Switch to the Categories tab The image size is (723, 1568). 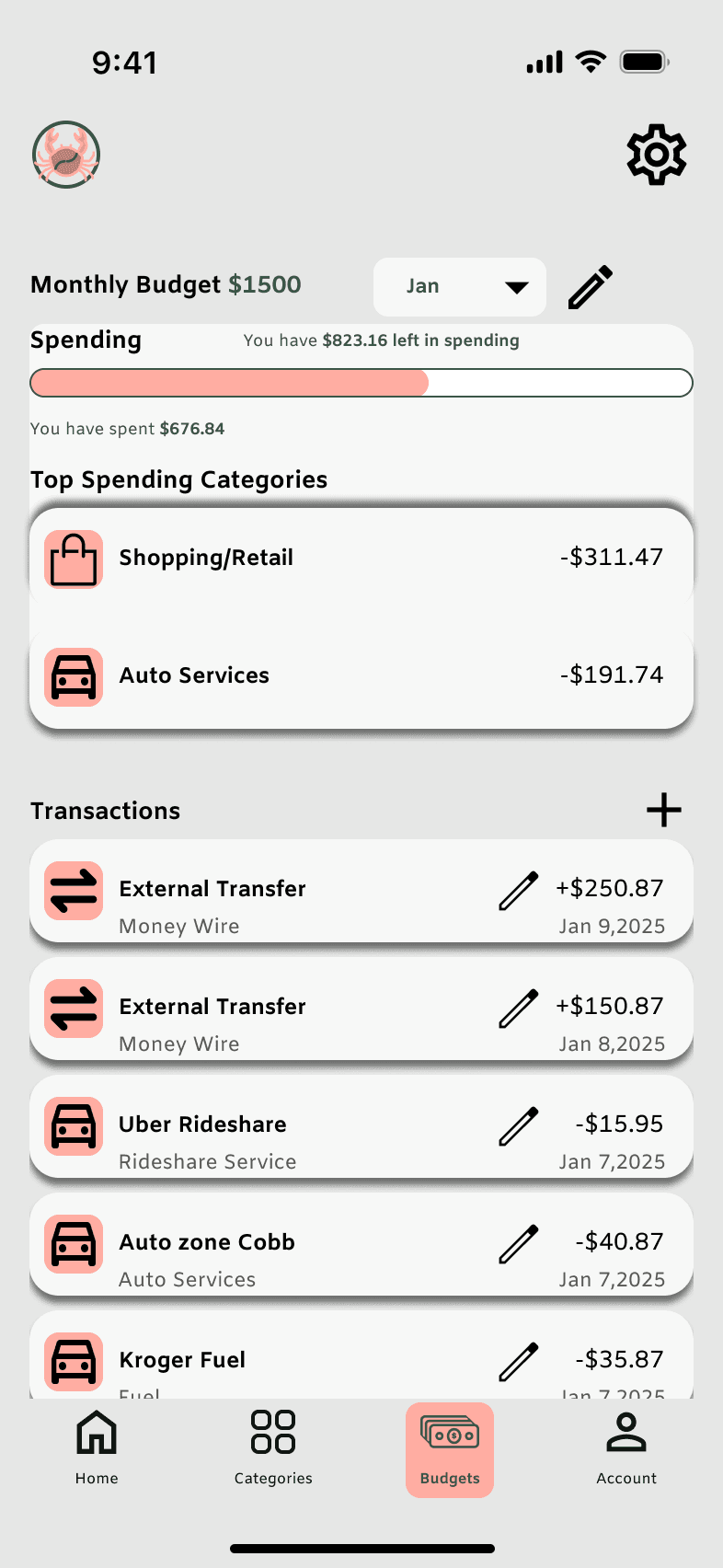pos(273,1448)
